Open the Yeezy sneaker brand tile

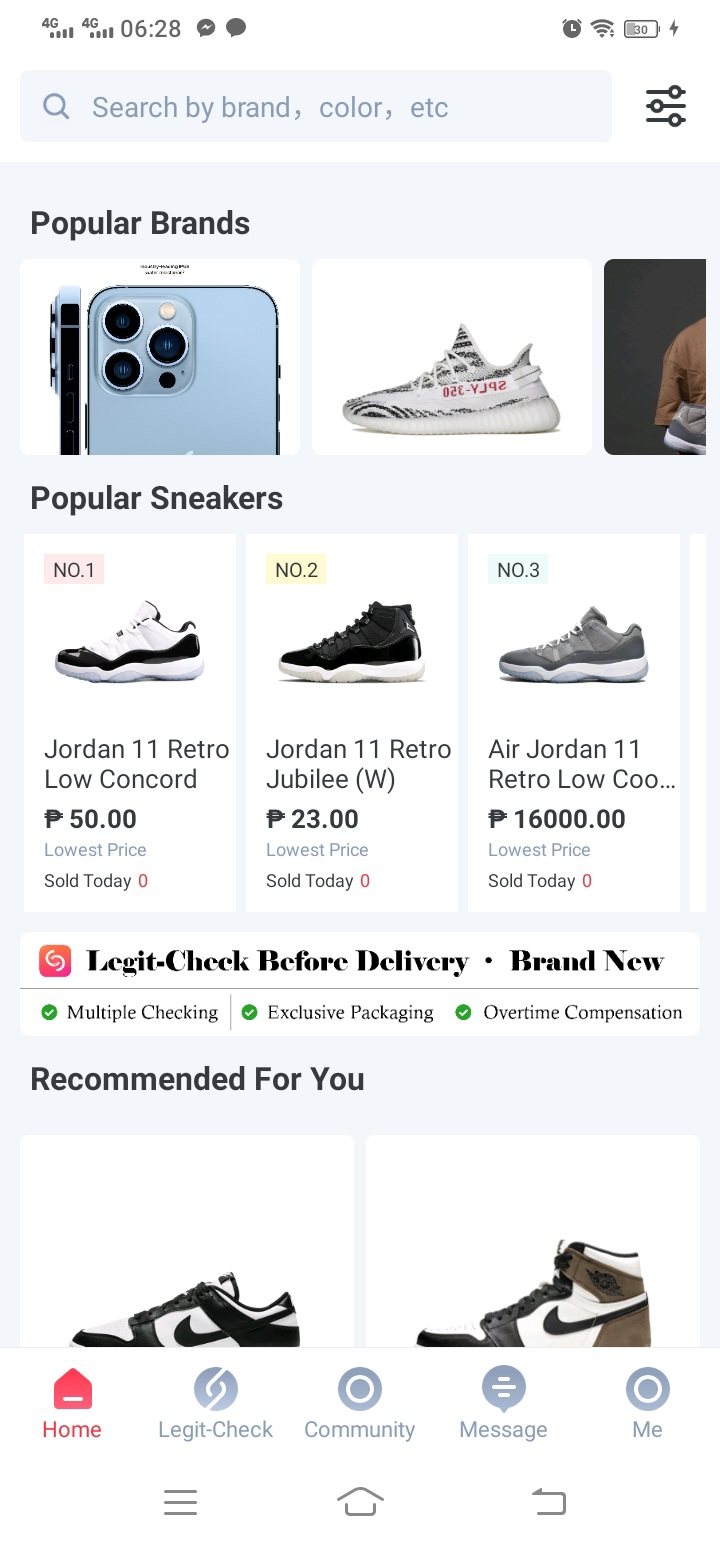coord(452,357)
